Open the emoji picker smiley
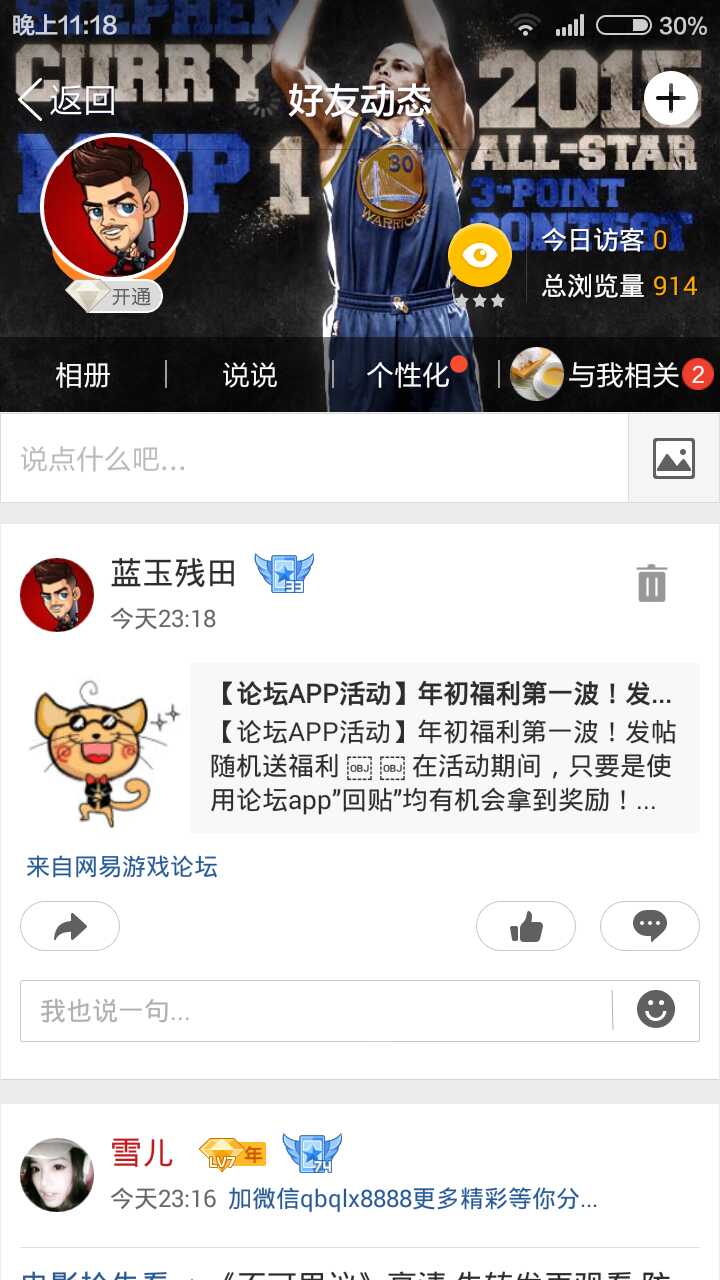The width and height of the screenshot is (720, 1280). tap(656, 1010)
